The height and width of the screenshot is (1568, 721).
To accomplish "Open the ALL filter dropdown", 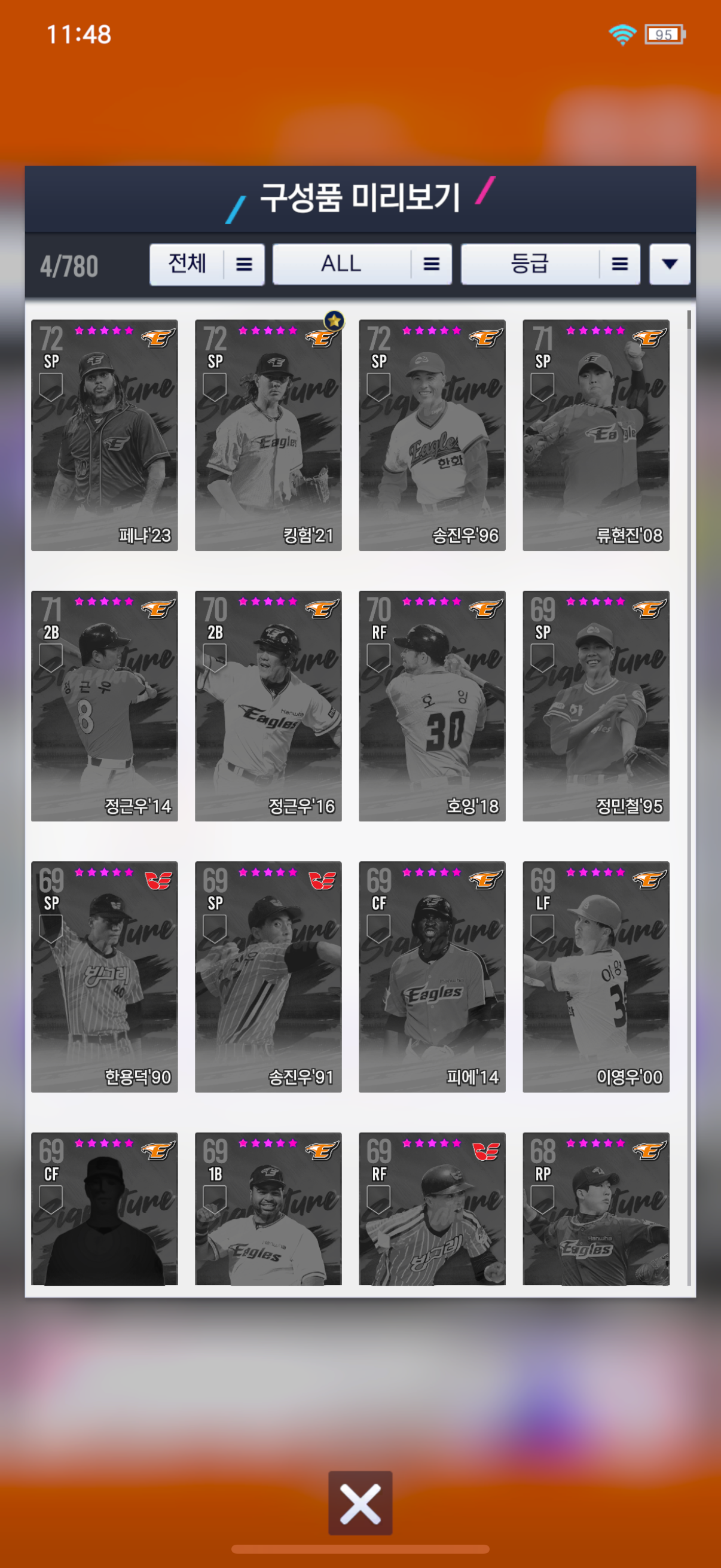I will click(x=362, y=264).
